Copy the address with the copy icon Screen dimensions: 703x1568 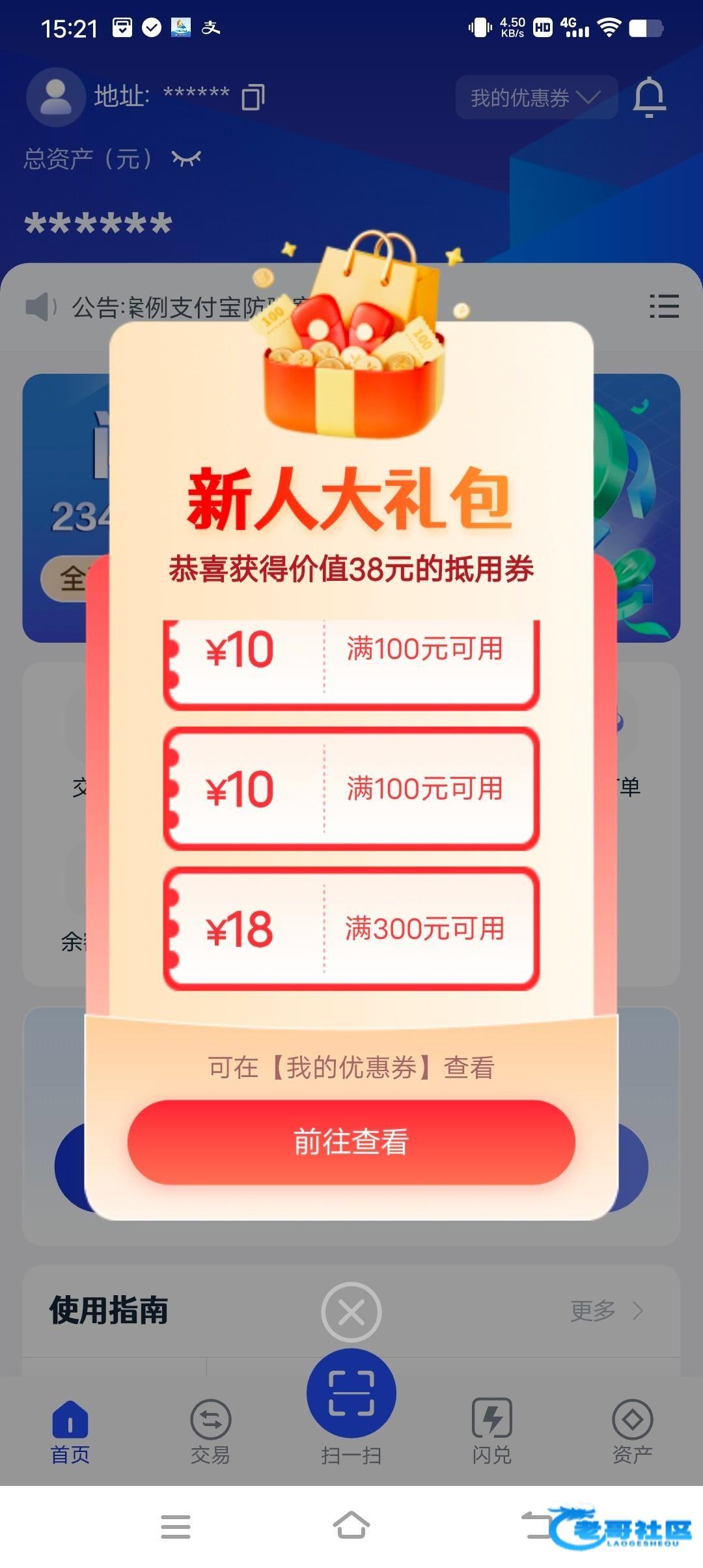[253, 97]
